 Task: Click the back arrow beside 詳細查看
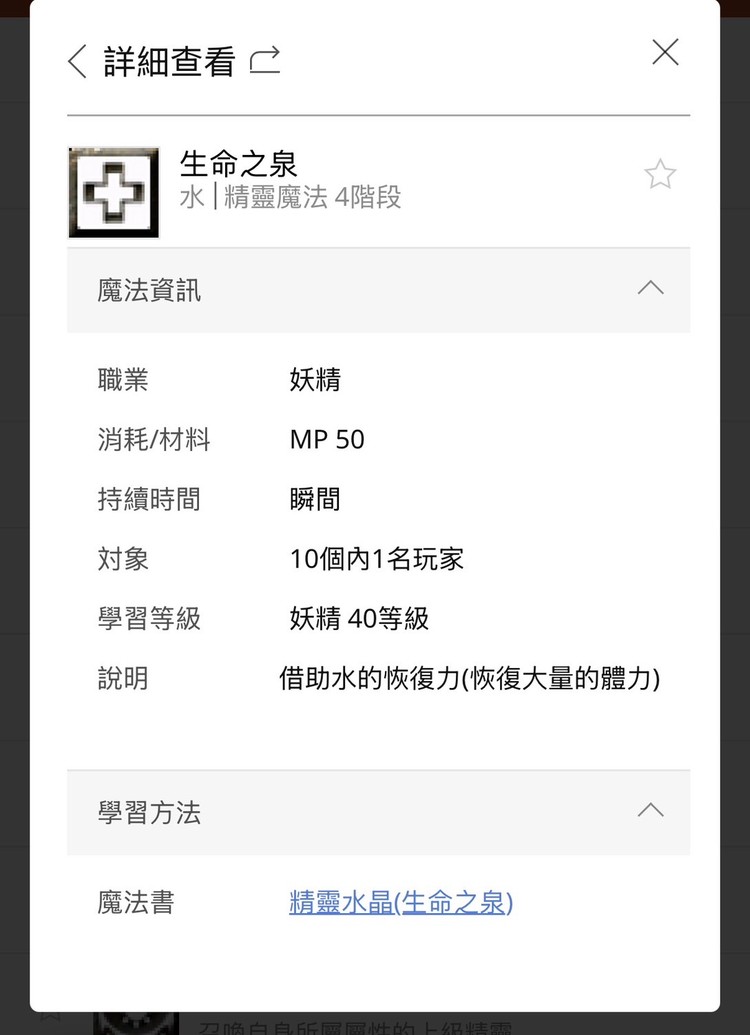click(x=76, y=60)
